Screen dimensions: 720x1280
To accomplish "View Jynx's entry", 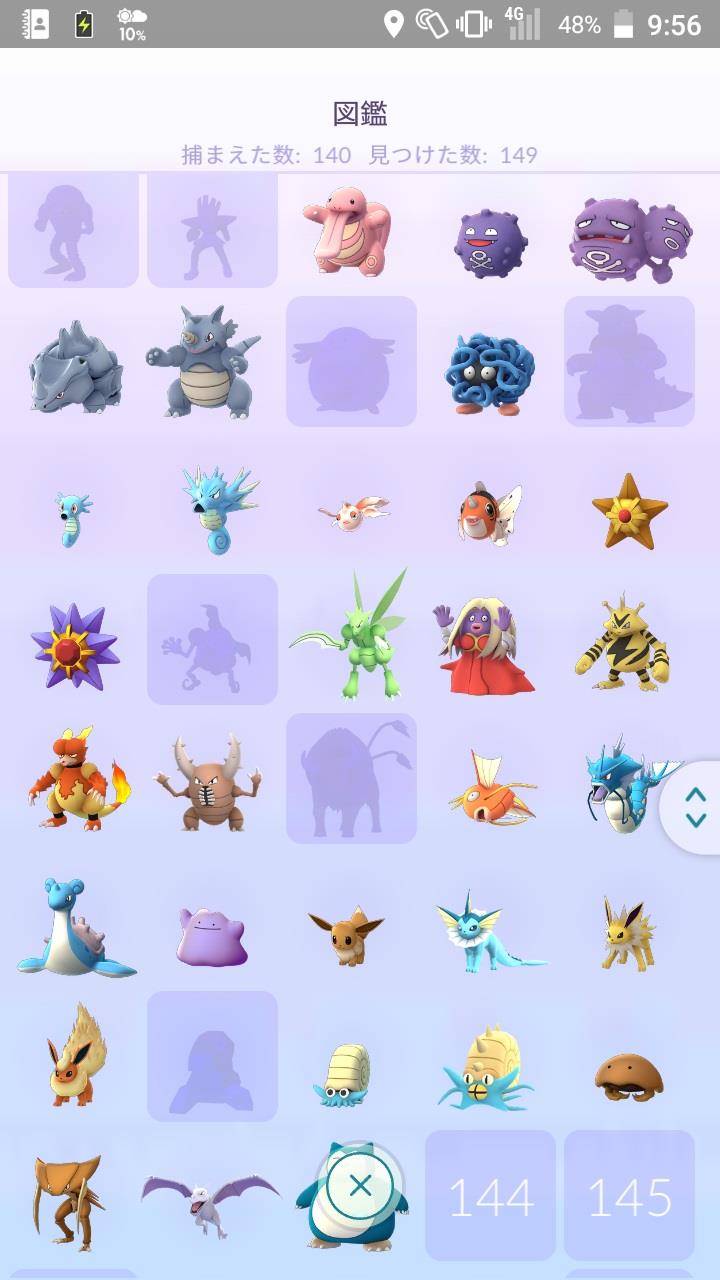I will pyautogui.click(x=486, y=646).
